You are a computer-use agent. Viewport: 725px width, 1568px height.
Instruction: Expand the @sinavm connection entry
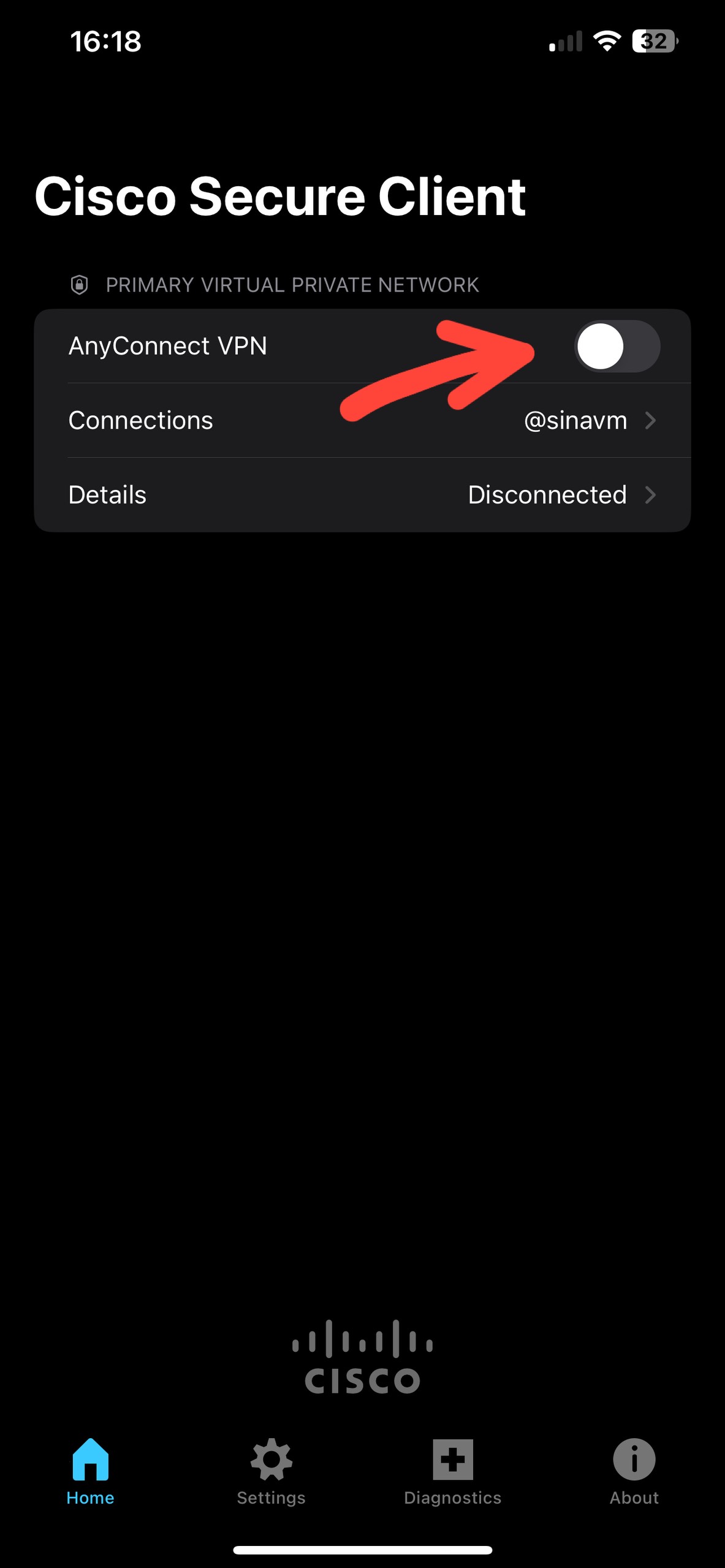click(576, 420)
